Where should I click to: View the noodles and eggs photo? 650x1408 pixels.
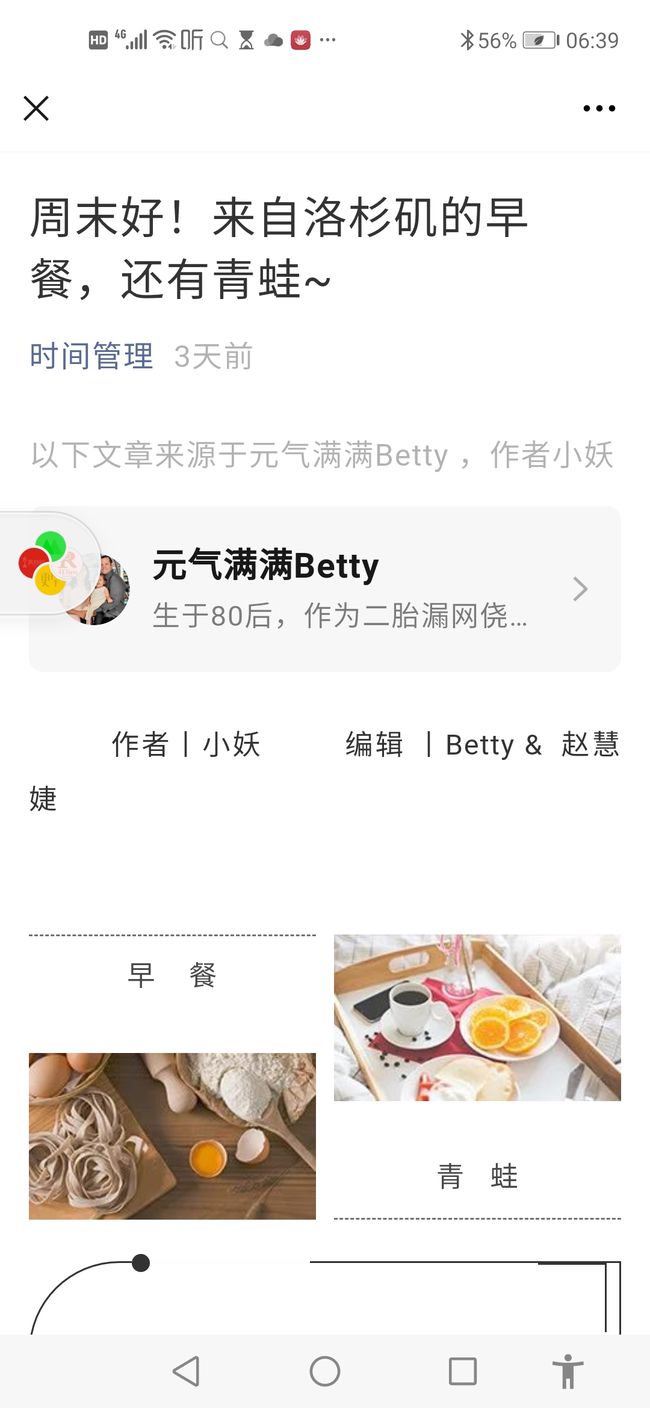(x=172, y=1136)
